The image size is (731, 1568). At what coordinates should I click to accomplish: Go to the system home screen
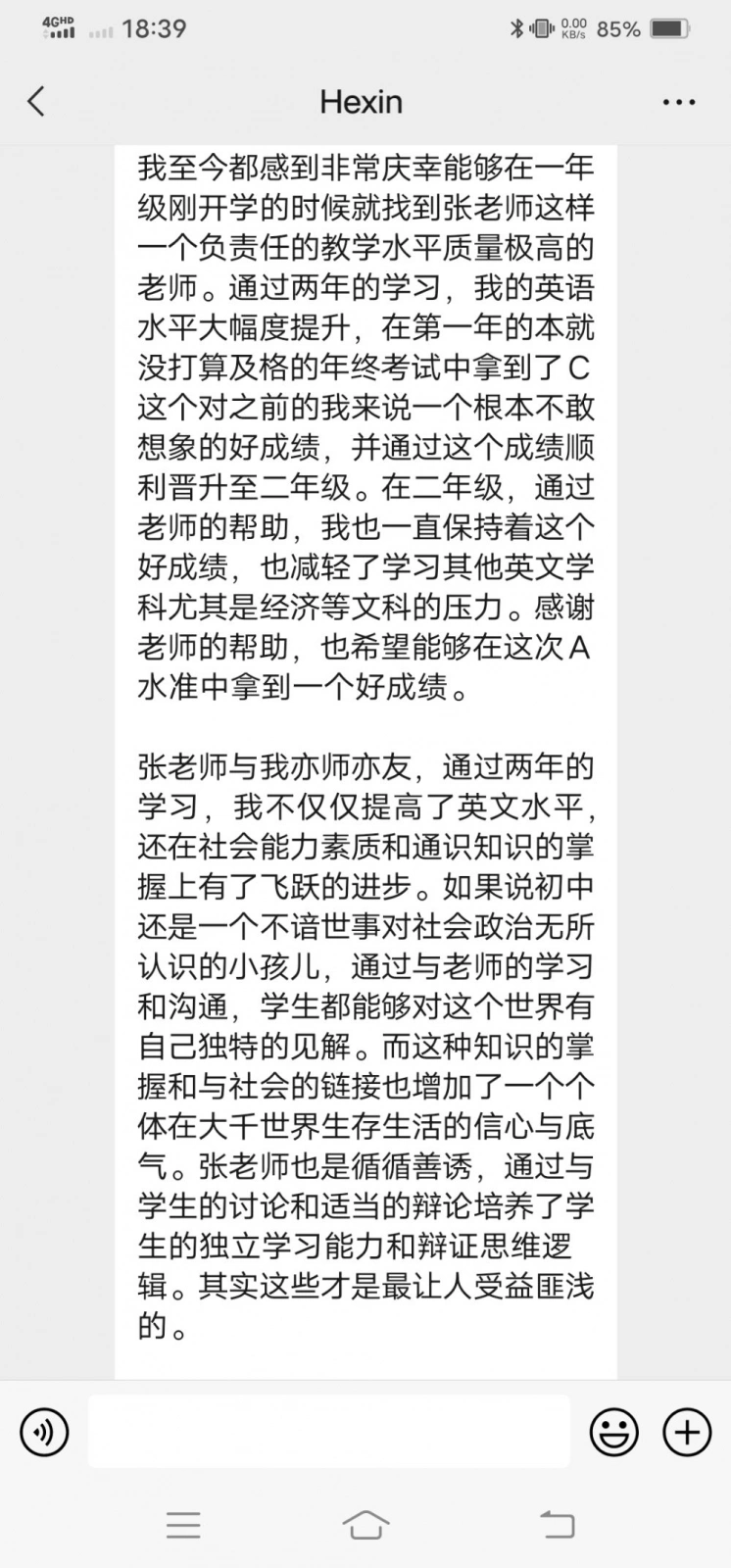point(365,1525)
